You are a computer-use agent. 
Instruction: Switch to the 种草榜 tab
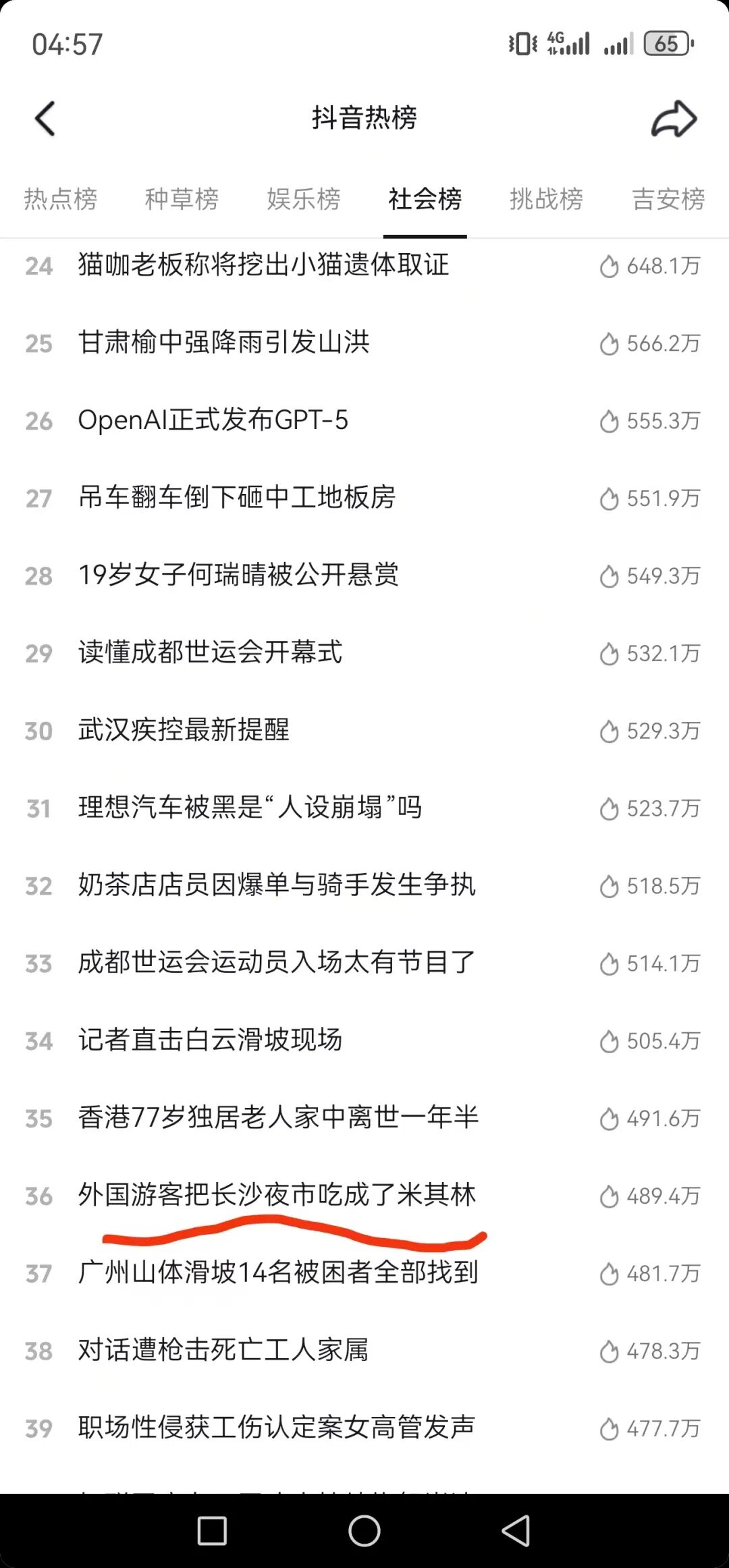pos(182,199)
